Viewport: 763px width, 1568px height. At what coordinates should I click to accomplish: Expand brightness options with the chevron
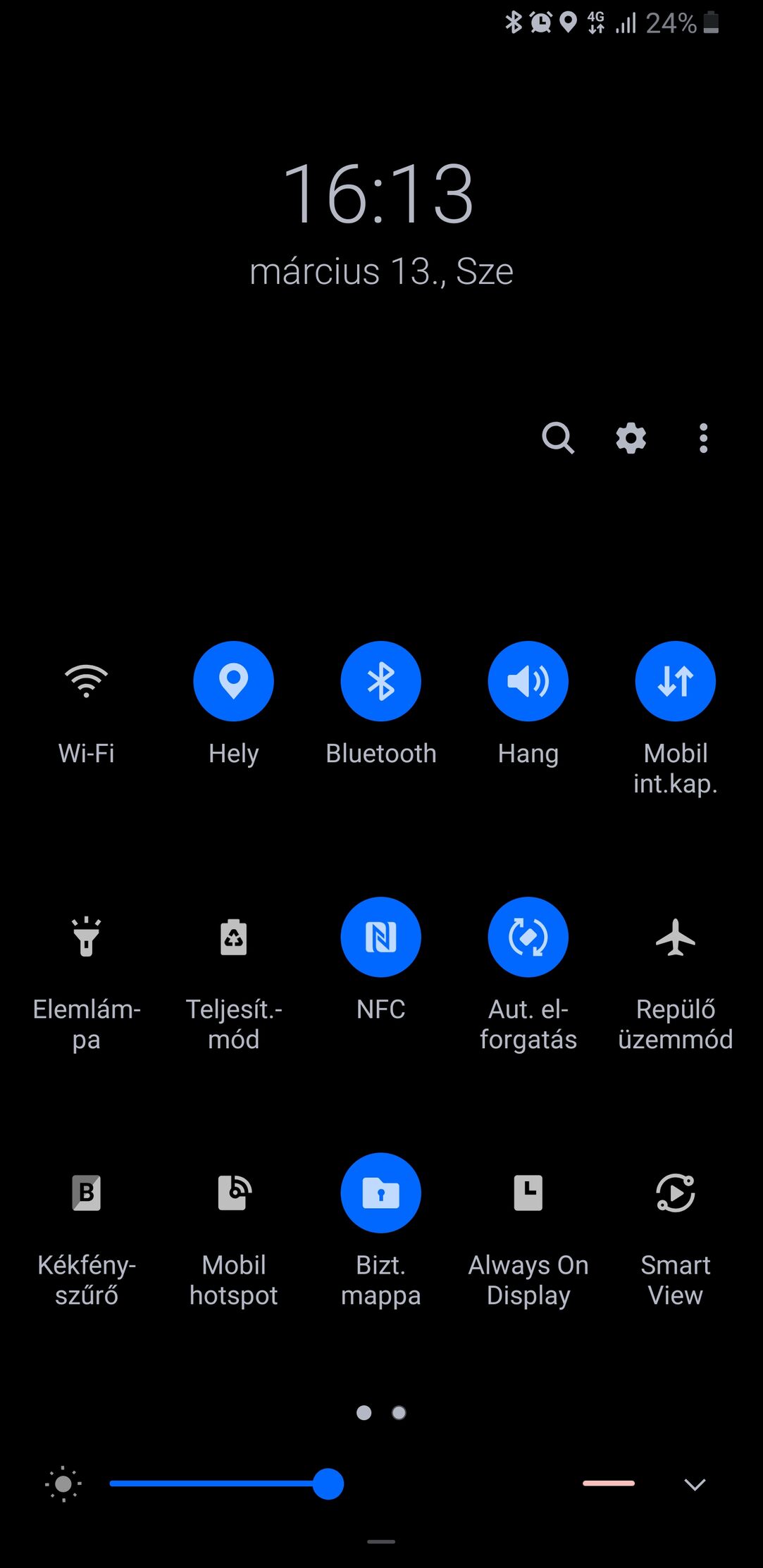(695, 1484)
